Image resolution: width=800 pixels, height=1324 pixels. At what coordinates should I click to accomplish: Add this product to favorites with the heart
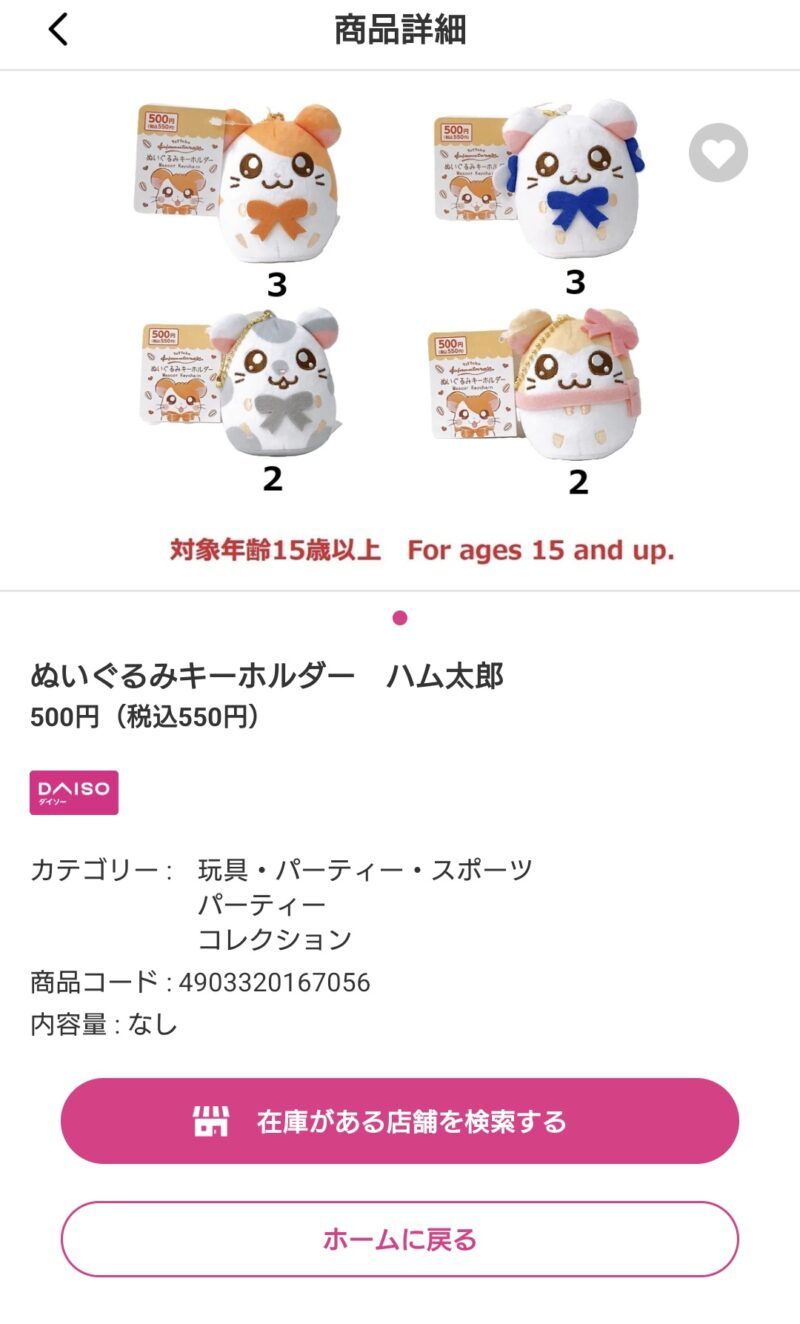[x=718, y=153]
